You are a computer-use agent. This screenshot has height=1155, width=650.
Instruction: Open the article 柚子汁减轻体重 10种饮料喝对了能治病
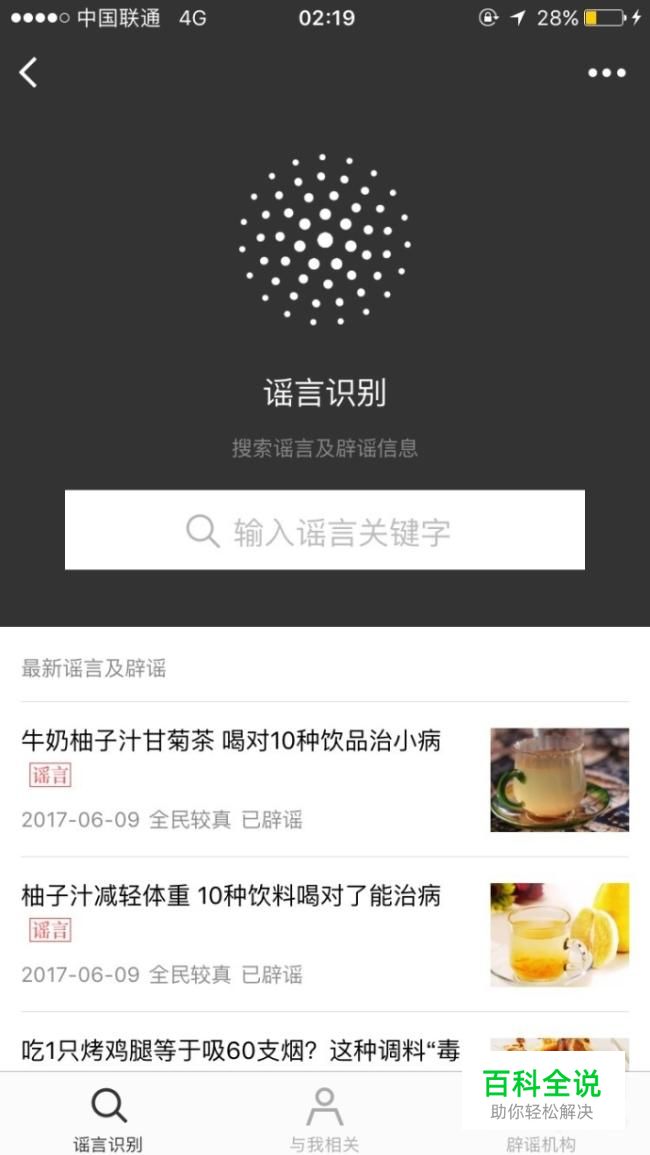click(325, 934)
